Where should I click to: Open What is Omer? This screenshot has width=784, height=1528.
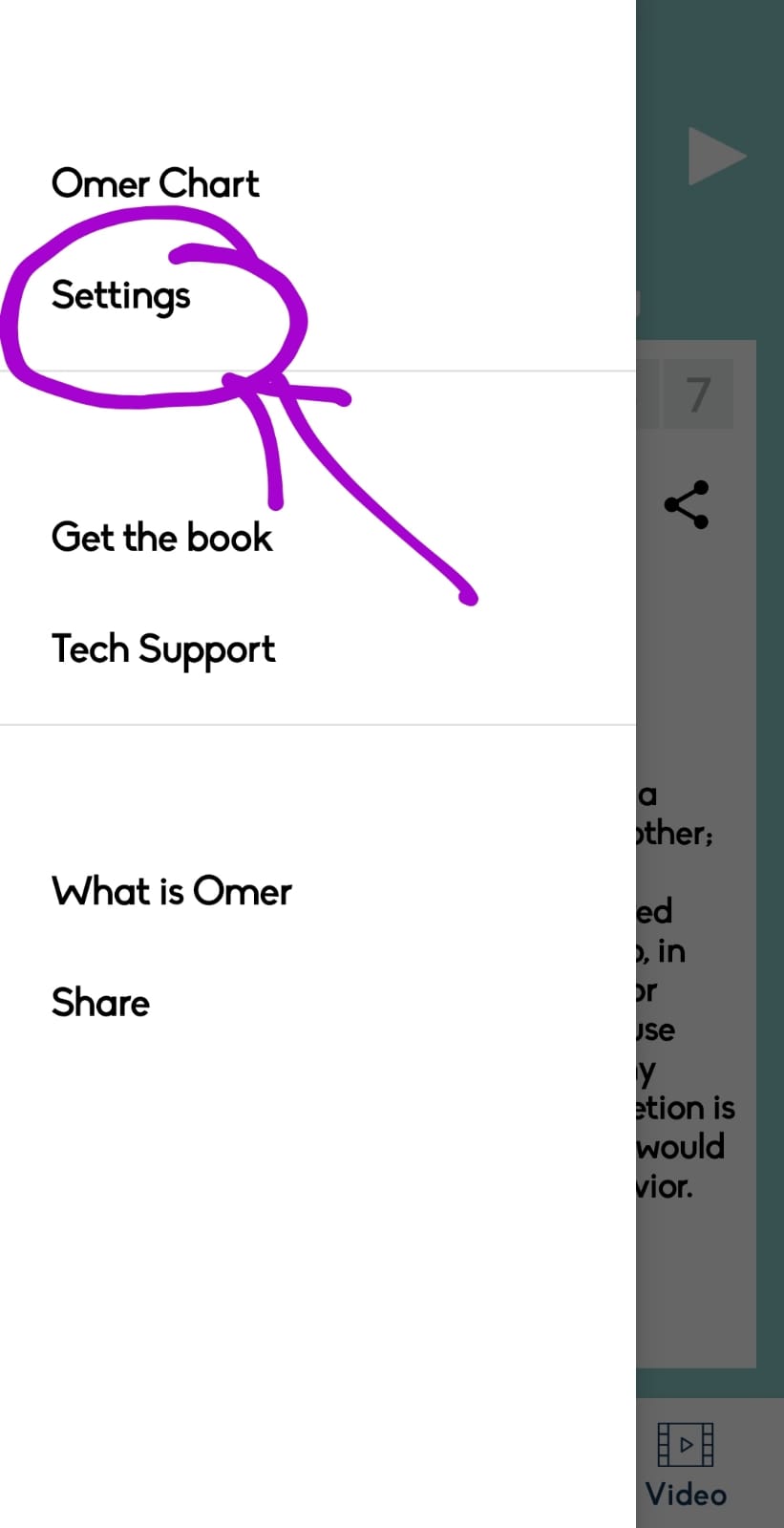tap(172, 891)
